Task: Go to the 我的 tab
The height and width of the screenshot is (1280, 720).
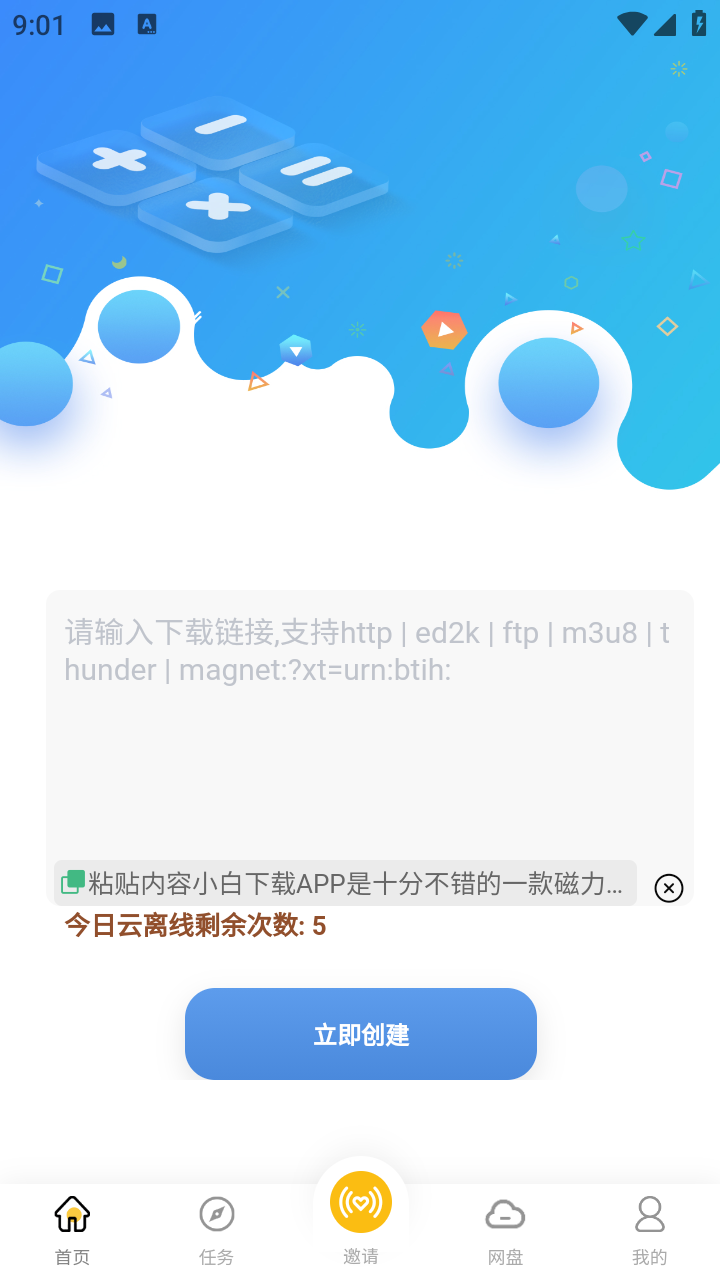Action: coord(649,1230)
